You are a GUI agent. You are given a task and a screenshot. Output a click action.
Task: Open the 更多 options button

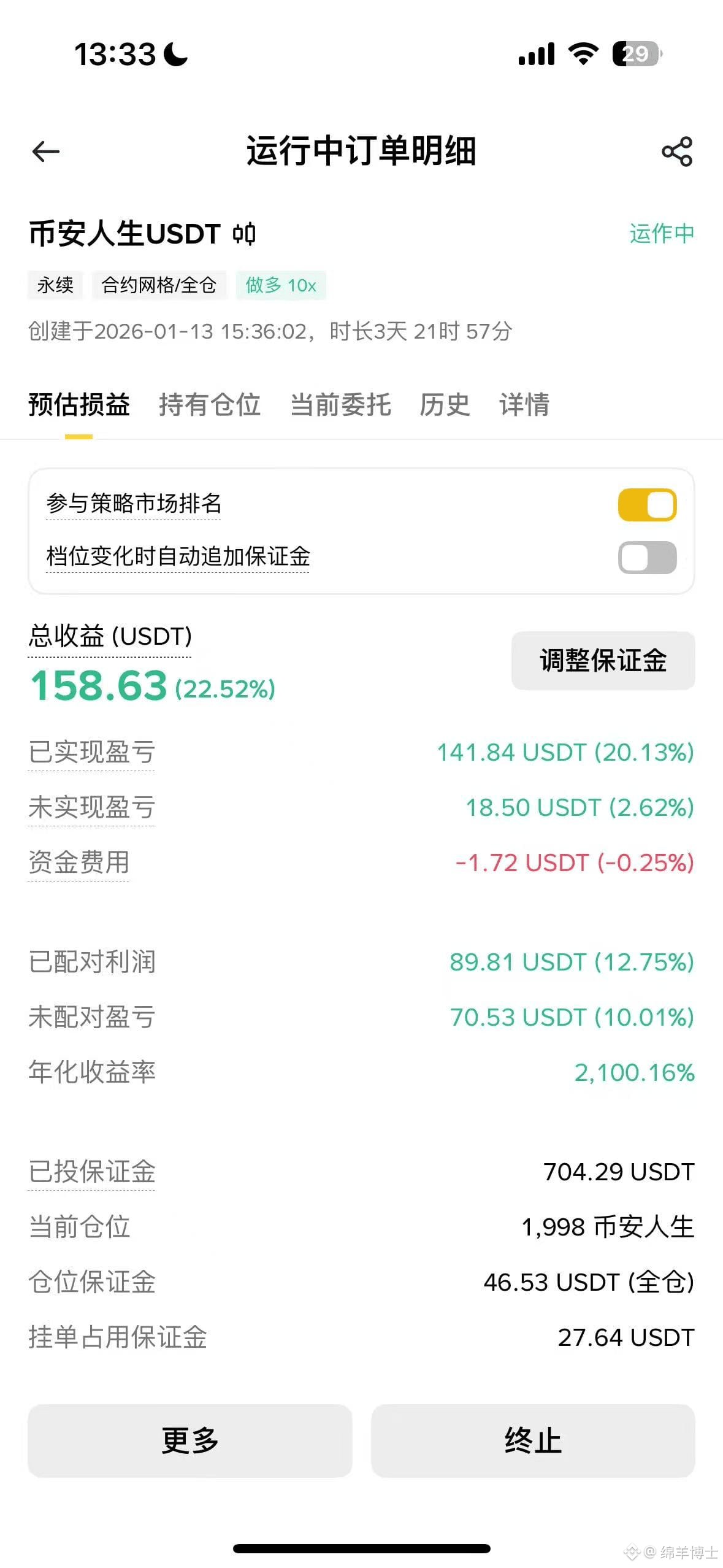click(190, 1440)
